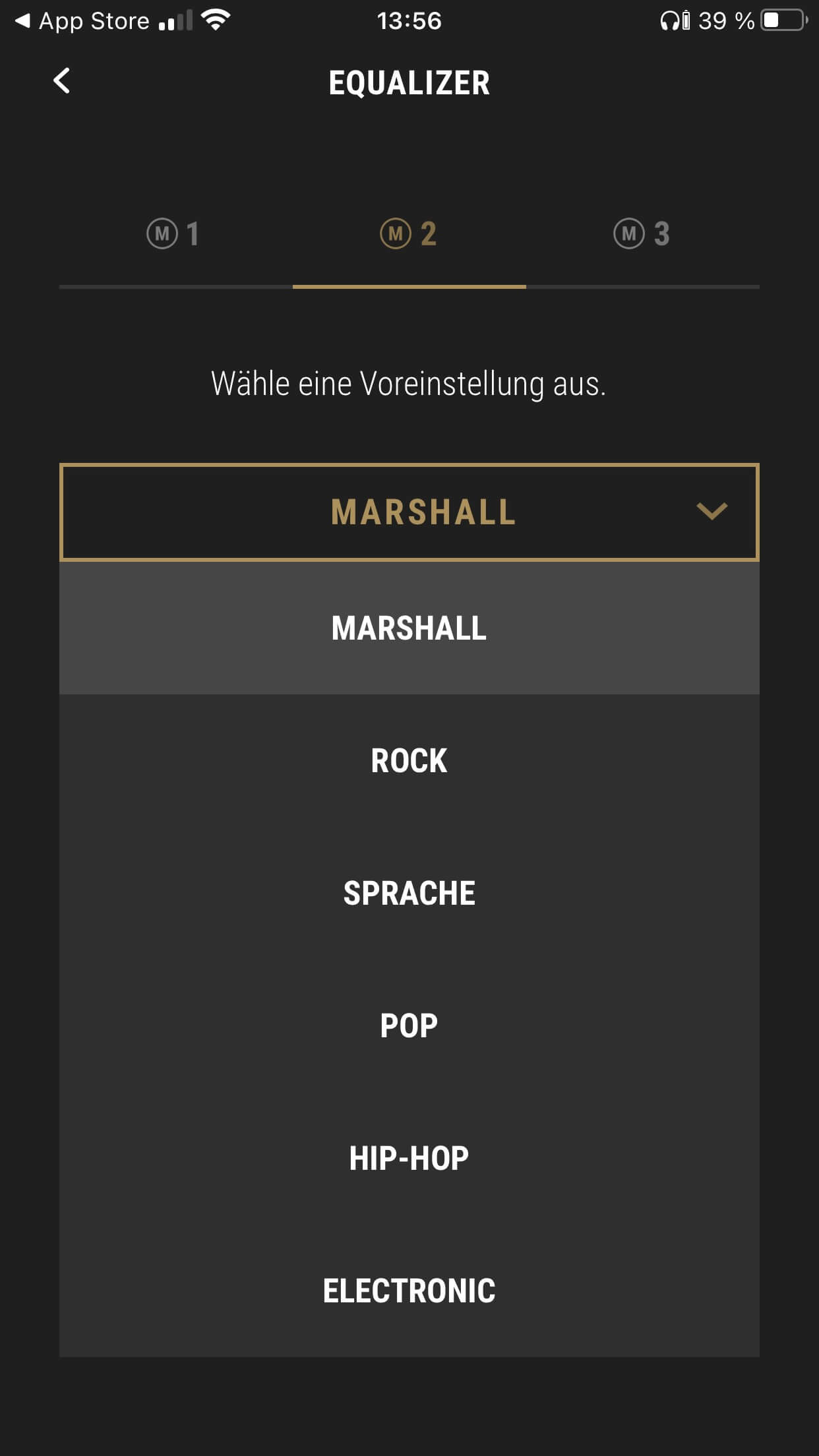
Task: Pick the Sprache preset
Action: 409,893
